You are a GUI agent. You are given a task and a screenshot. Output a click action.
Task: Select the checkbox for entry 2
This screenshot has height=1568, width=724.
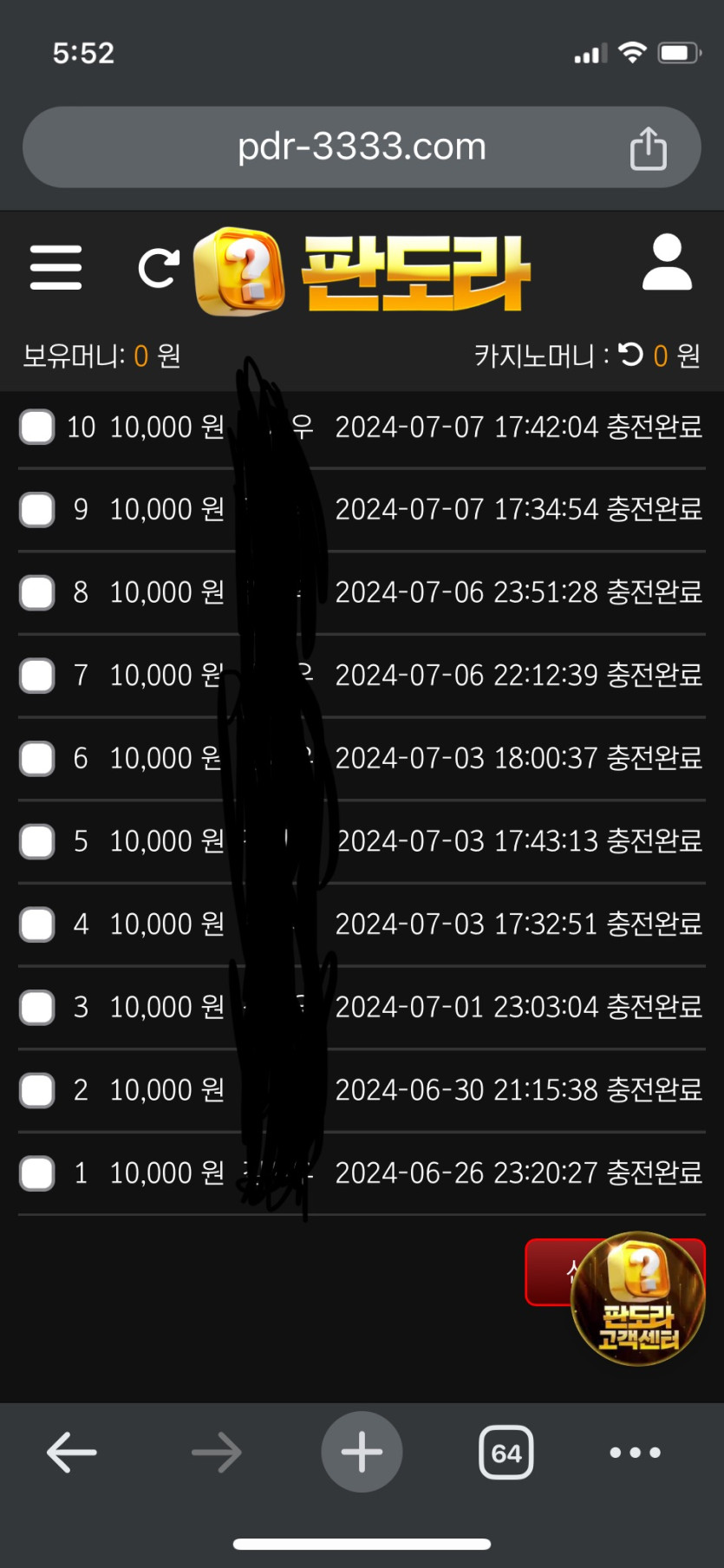pyautogui.click(x=37, y=1090)
